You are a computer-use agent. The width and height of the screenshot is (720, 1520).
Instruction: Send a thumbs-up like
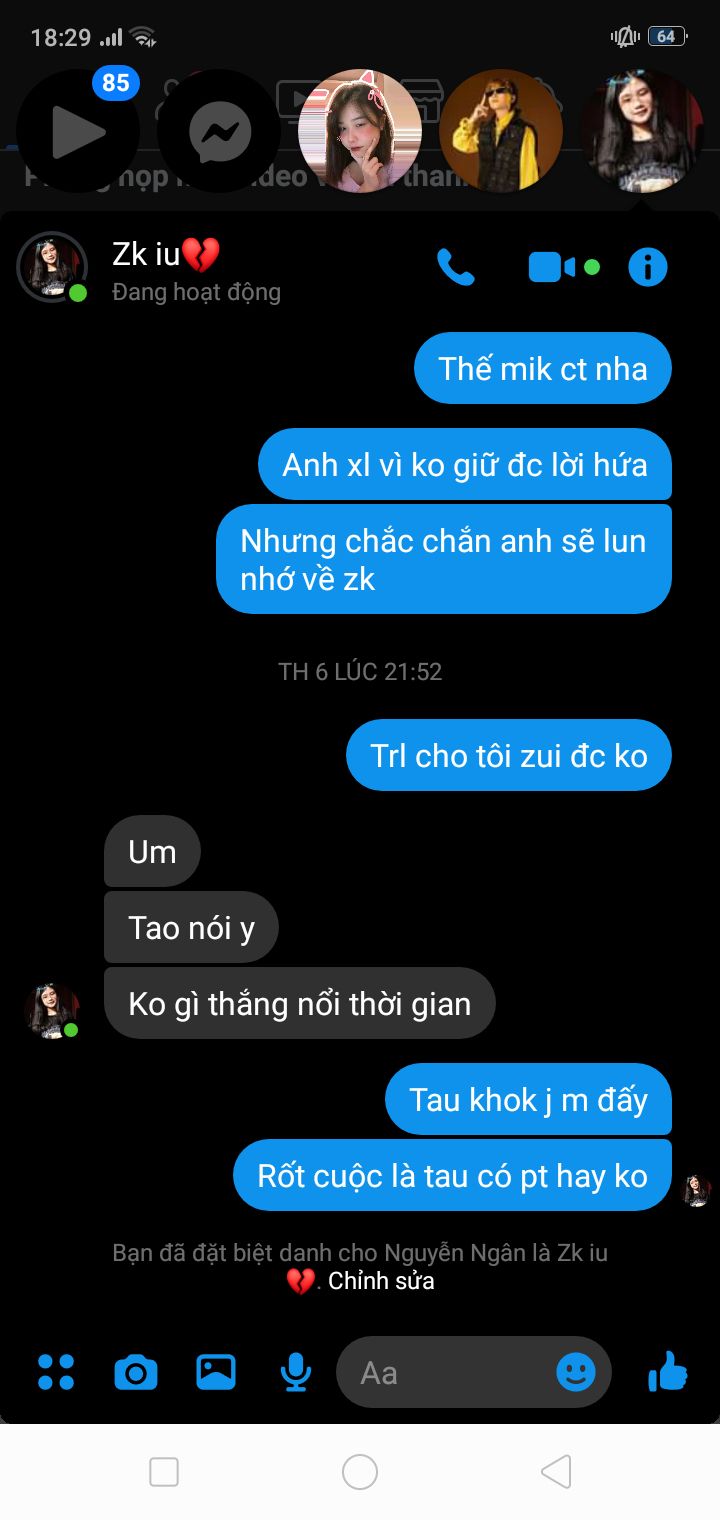pyautogui.click(x=667, y=1372)
